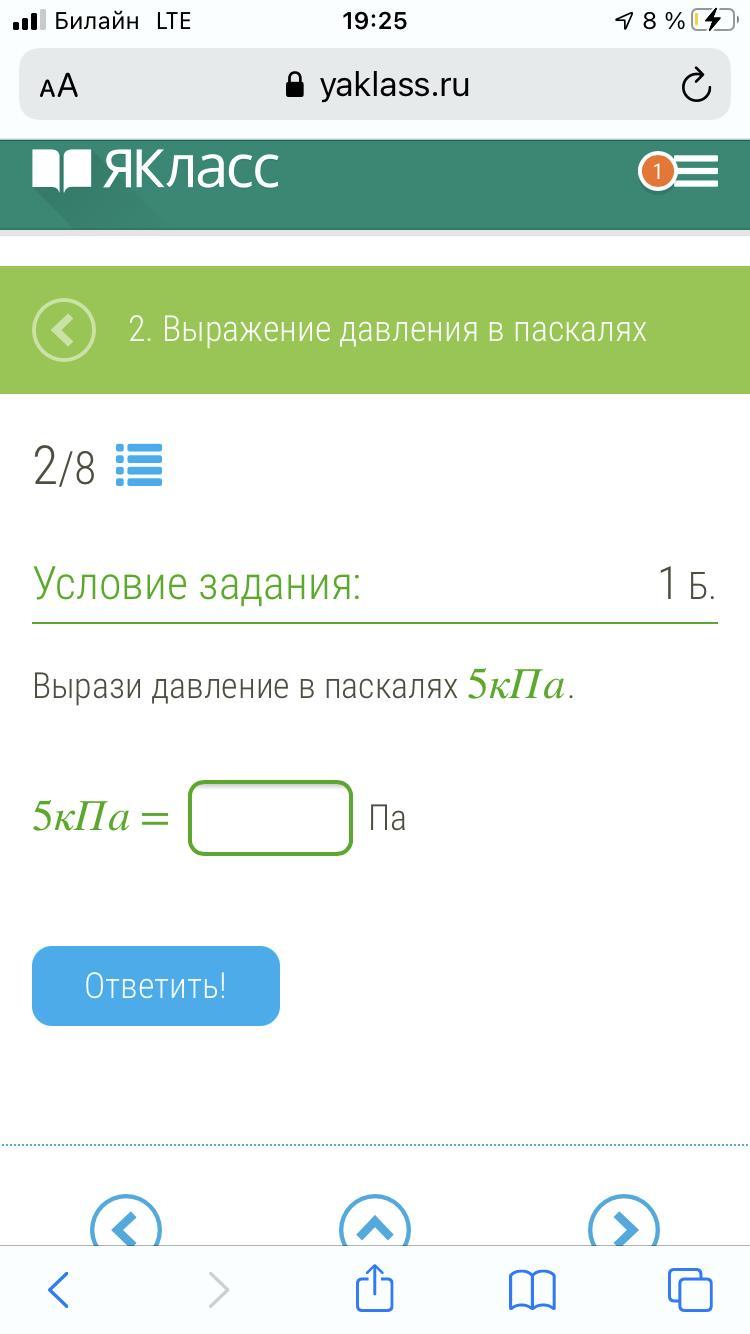Image resolution: width=750 pixels, height=1334 pixels.
Task: Go back using the green circle arrow
Action: point(64,330)
